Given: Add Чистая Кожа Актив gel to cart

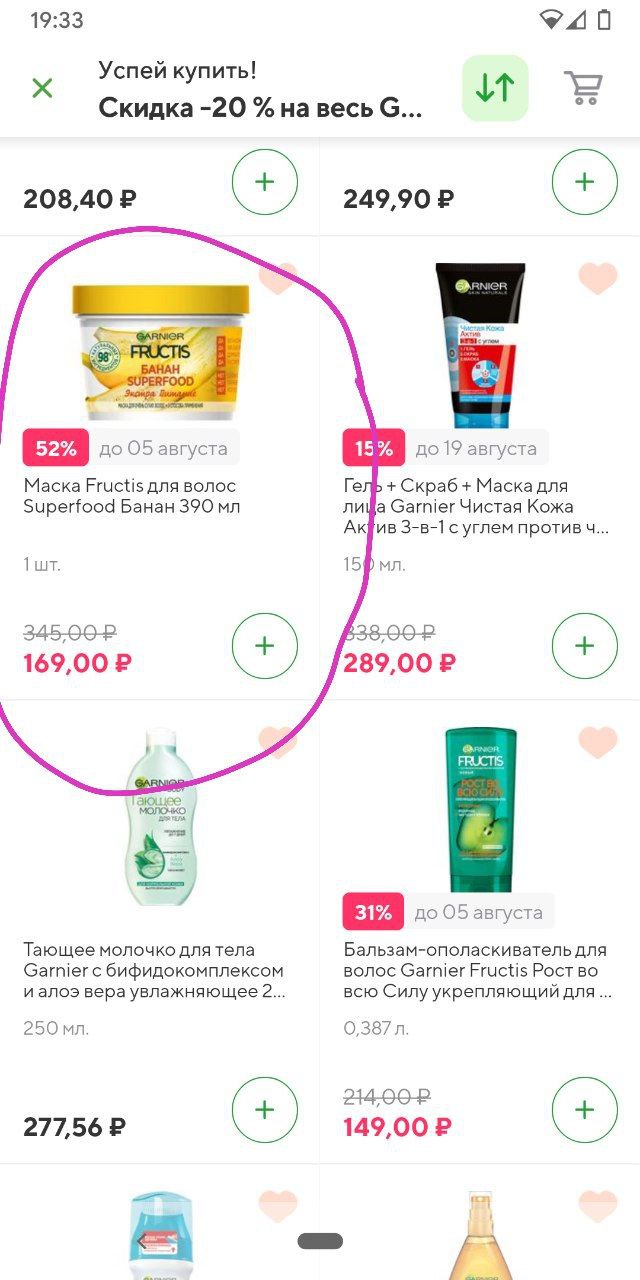Looking at the screenshot, I should (584, 646).
